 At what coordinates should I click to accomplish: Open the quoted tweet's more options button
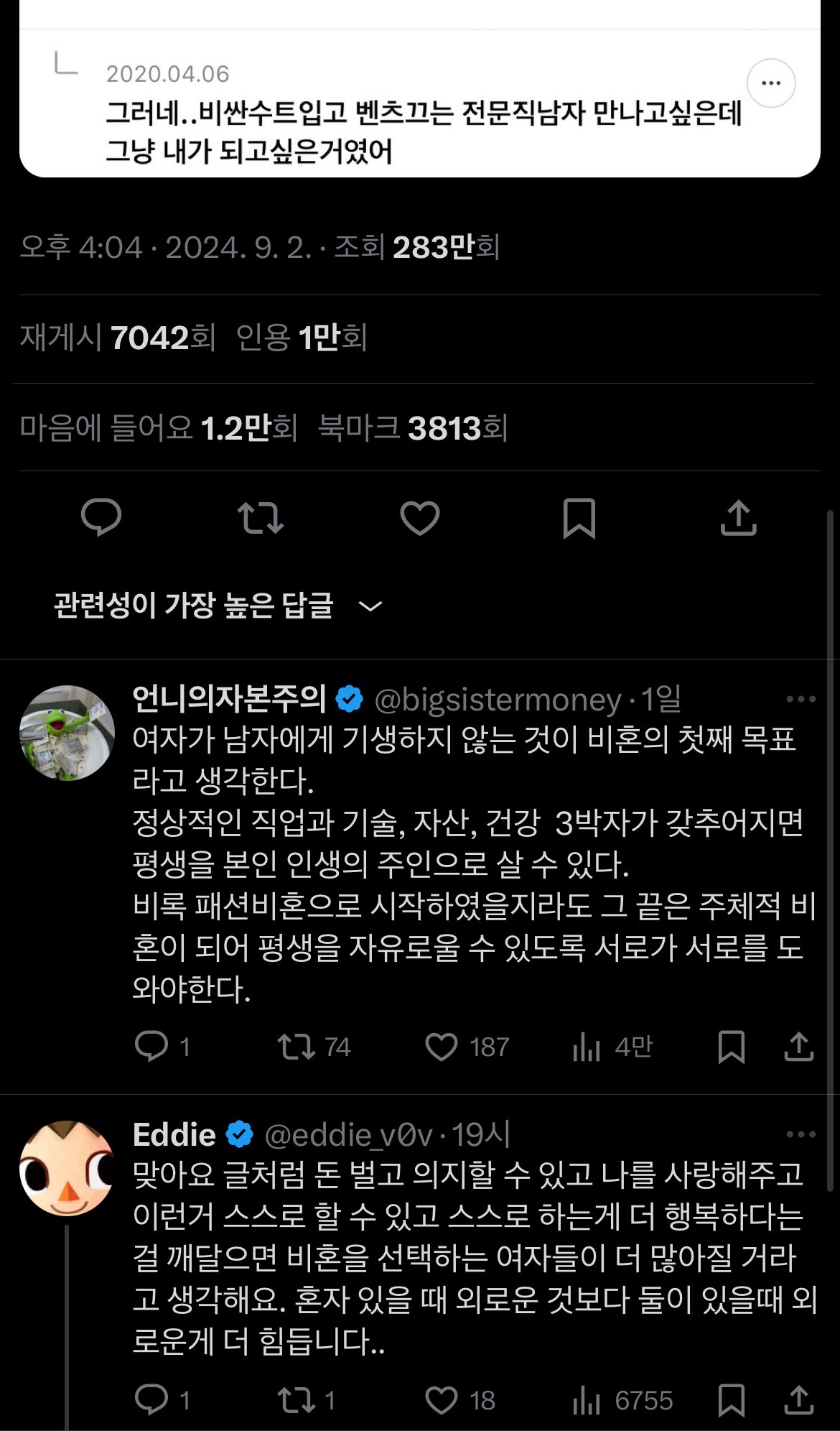770,83
